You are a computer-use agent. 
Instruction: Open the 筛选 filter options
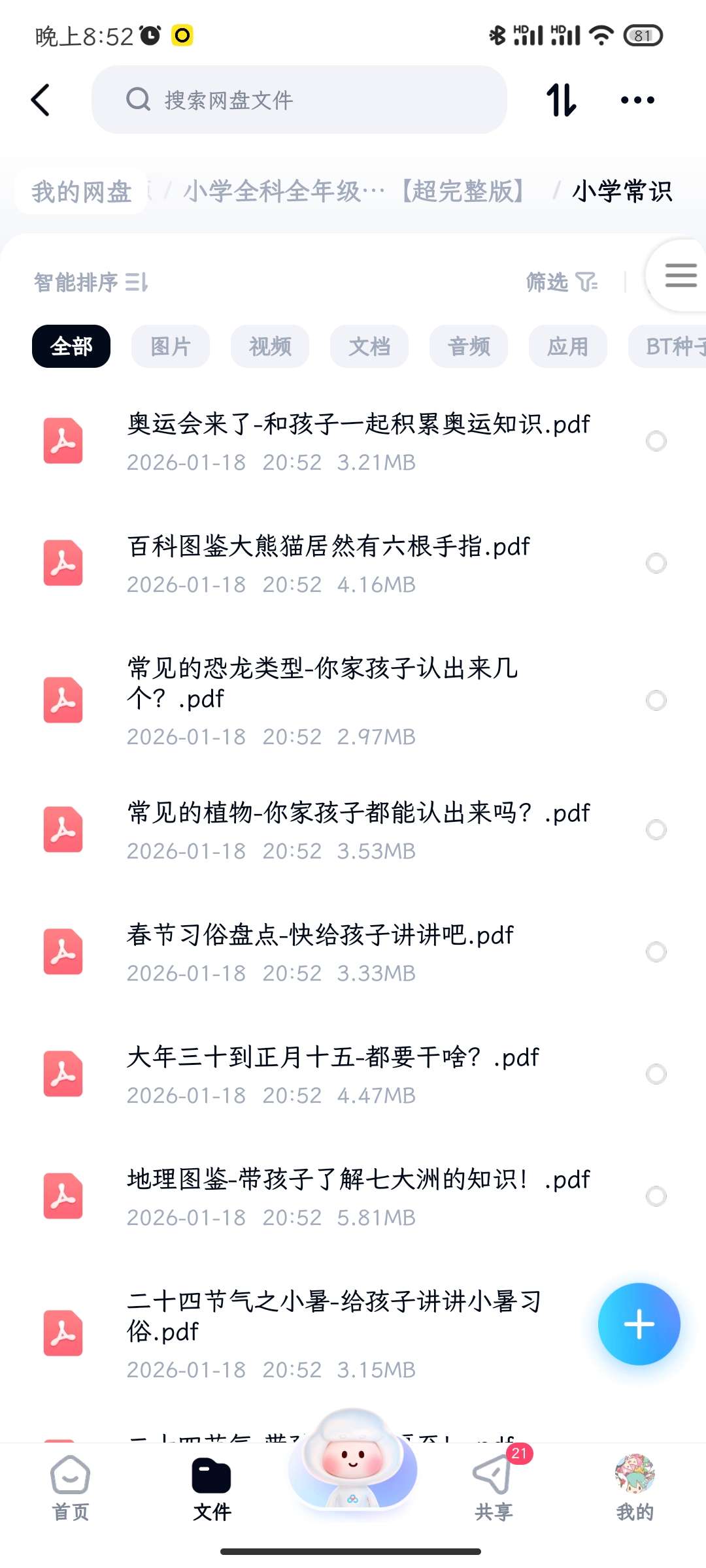tap(561, 282)
